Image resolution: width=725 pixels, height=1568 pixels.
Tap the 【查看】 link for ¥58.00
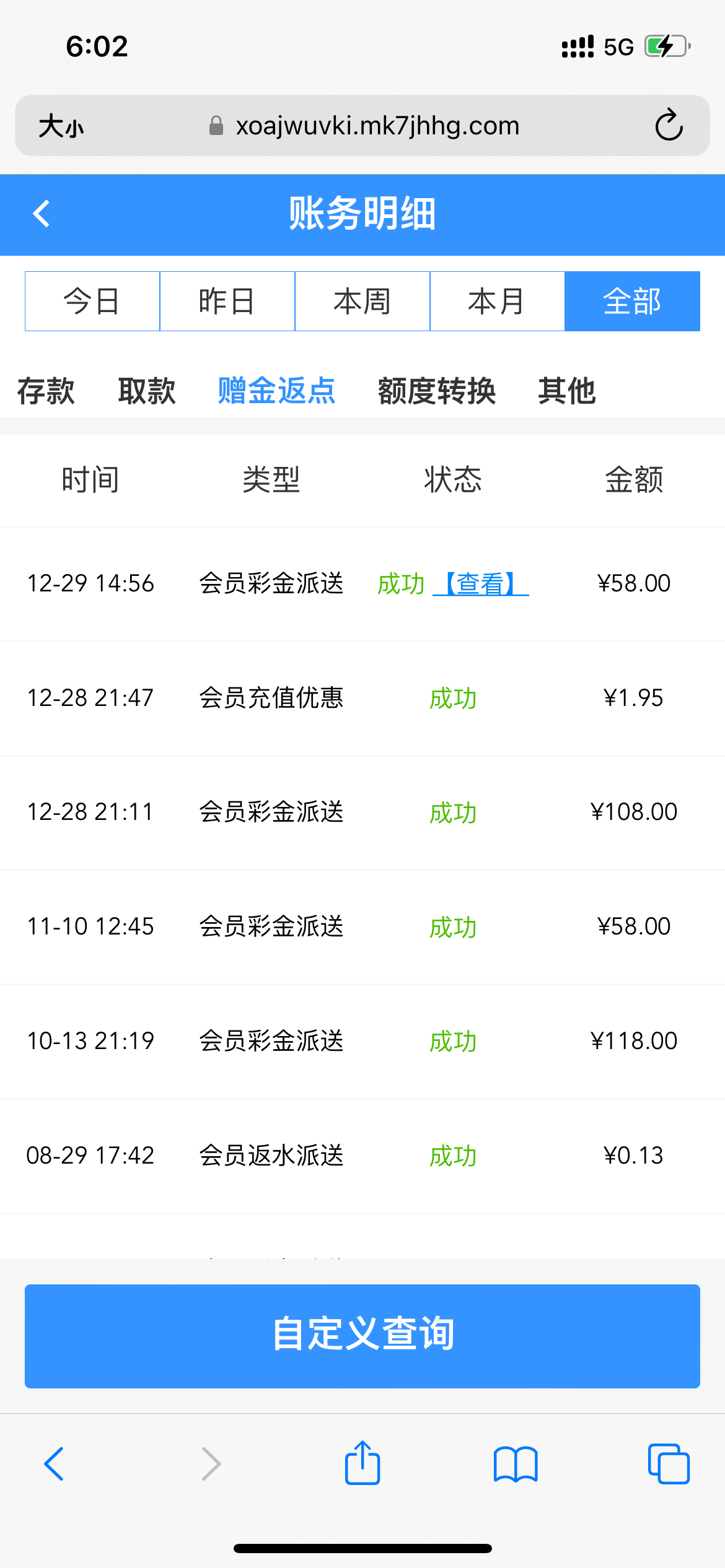coord(481,583)
